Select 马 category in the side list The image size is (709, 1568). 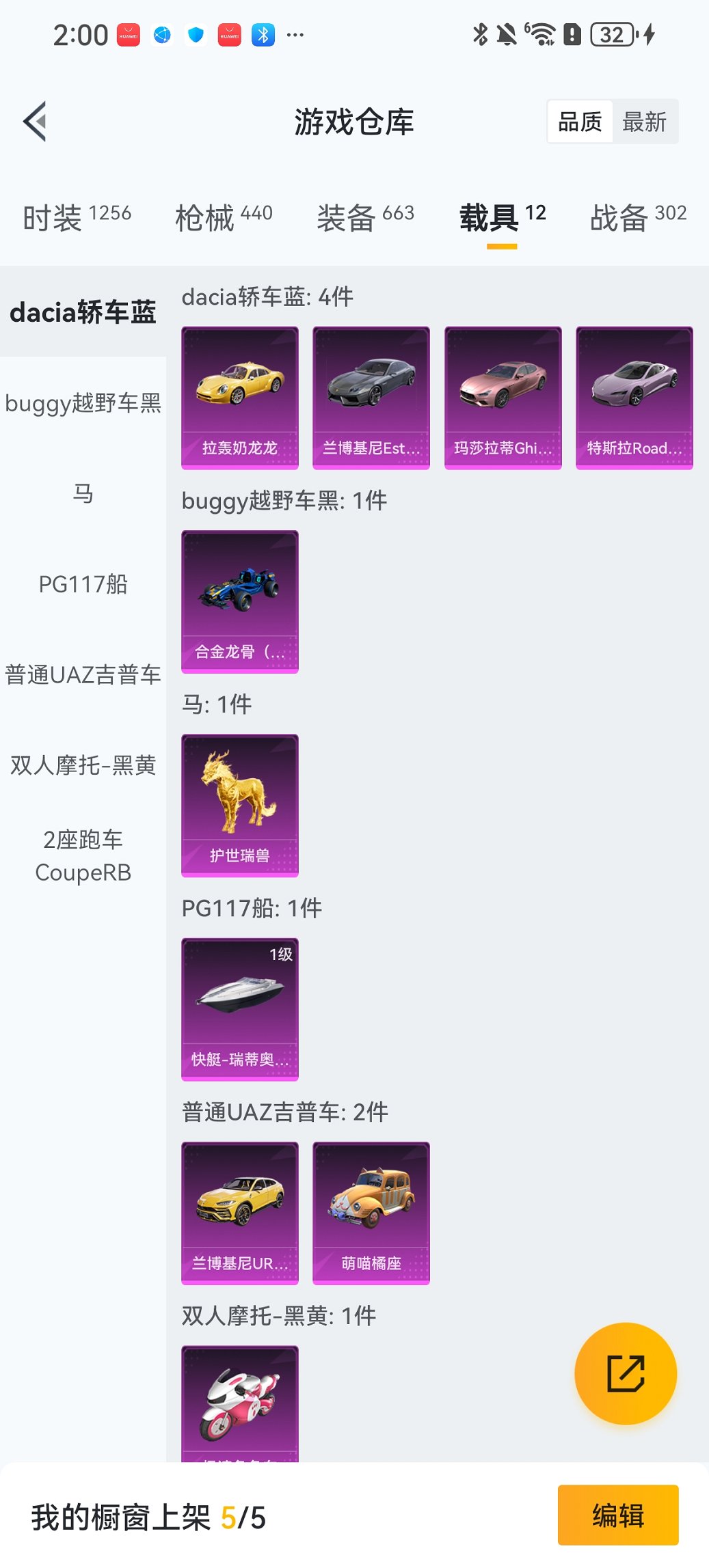click(x=83, y=493)
